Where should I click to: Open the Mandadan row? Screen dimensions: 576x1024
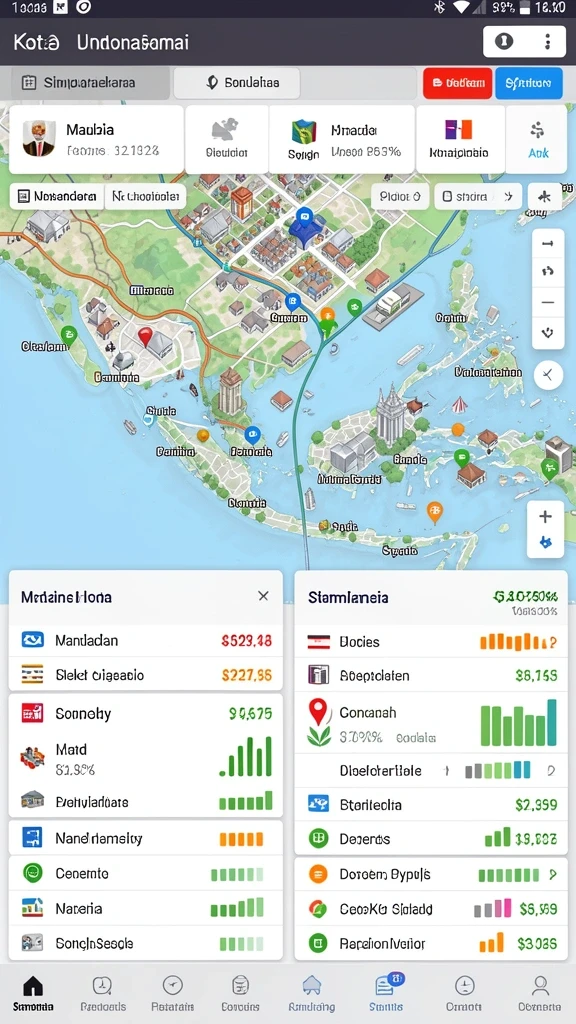146,641
